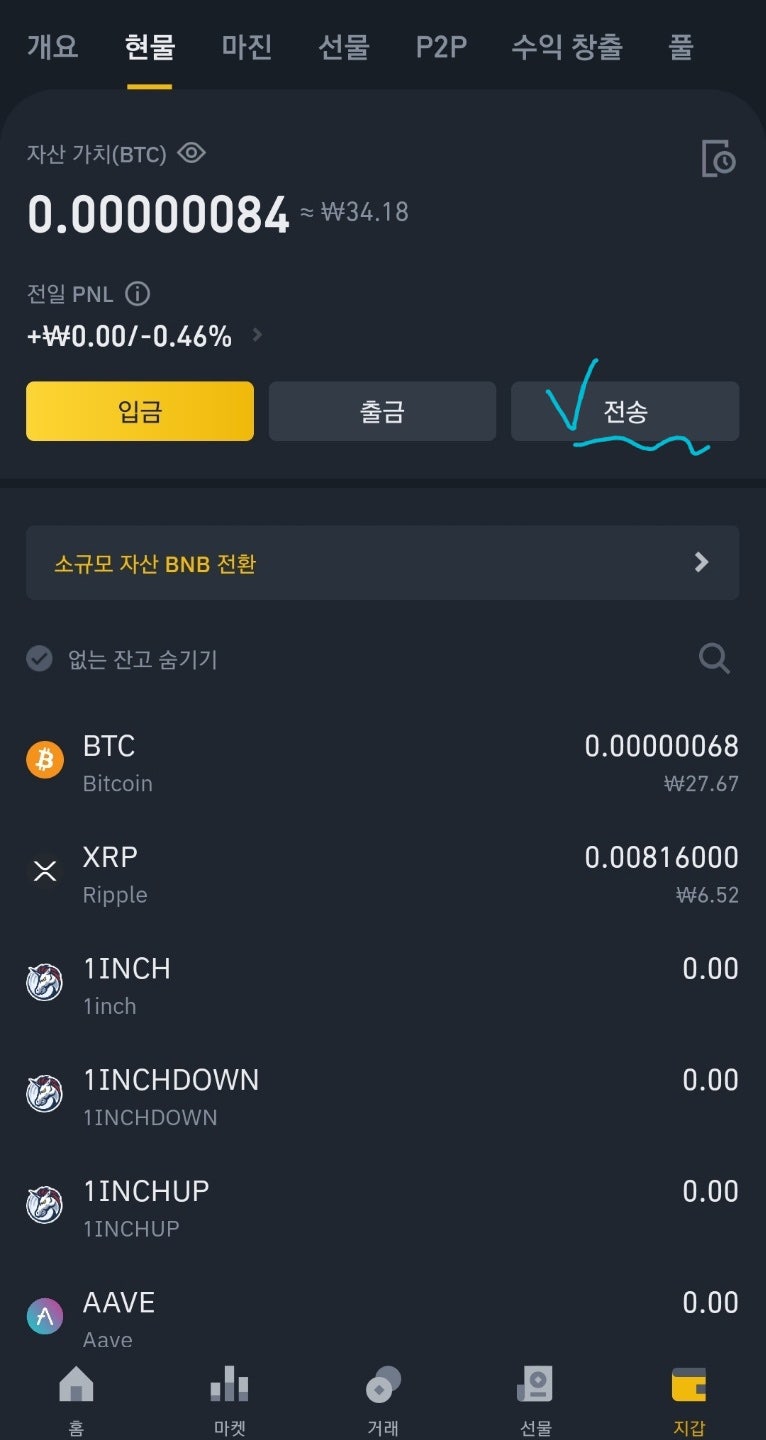Tap the yellow 입금 button
Image resolution: width=766 pixels, height=1440 pixels.
click(x=140, y=411)
